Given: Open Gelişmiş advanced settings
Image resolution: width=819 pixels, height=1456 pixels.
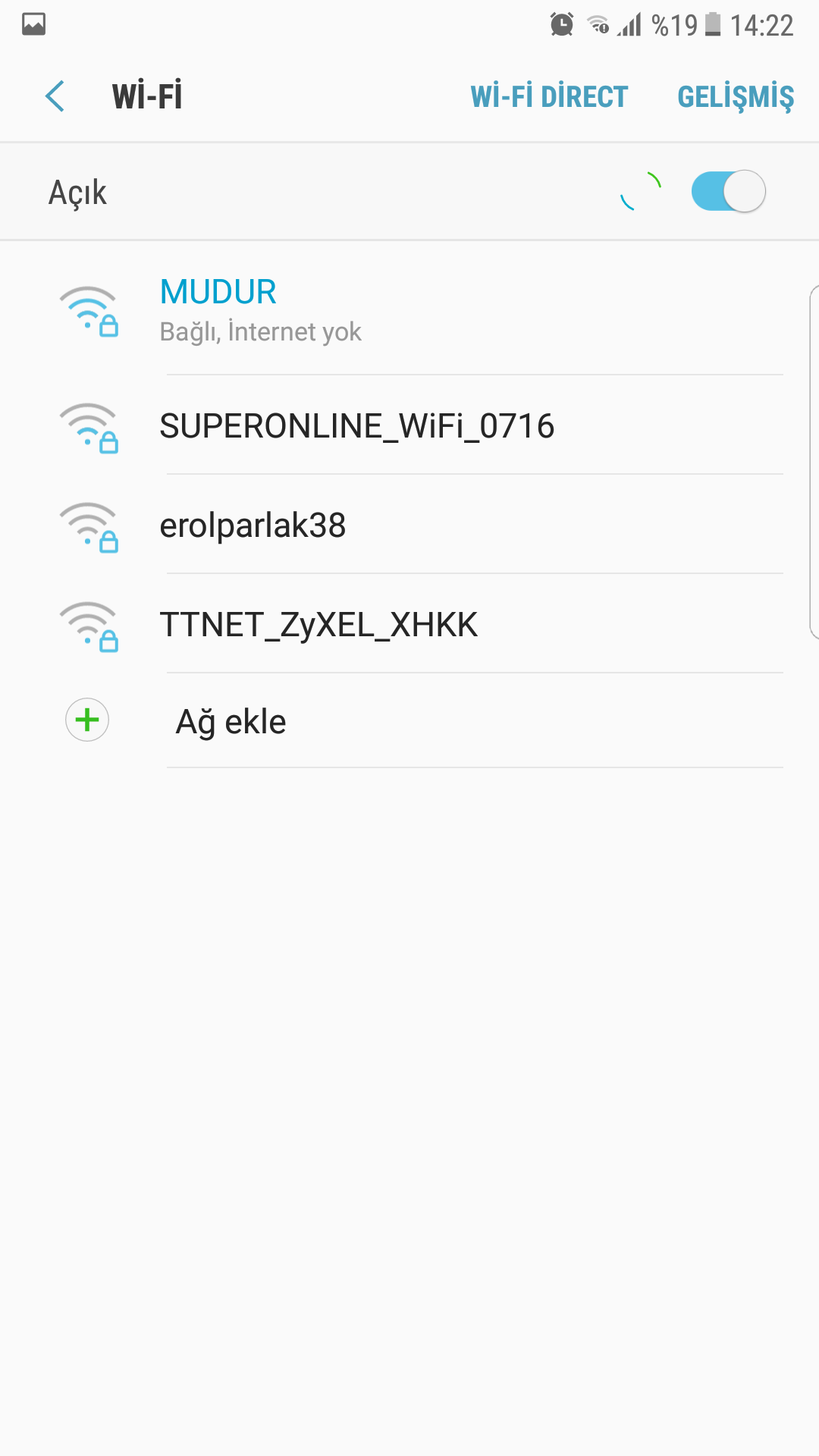Looking at the screenshot, I should tap(735, 96).
